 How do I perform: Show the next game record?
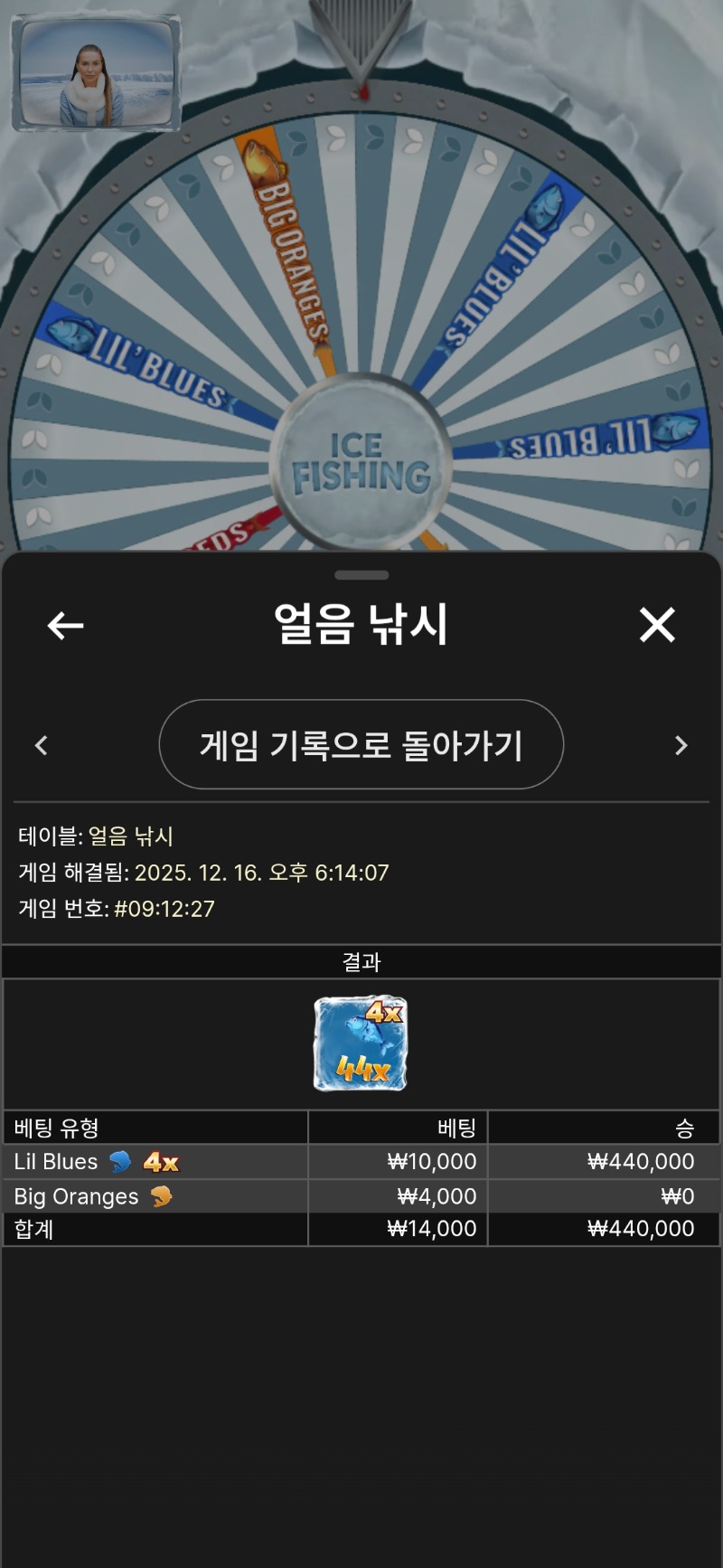[x=681, y=745]
